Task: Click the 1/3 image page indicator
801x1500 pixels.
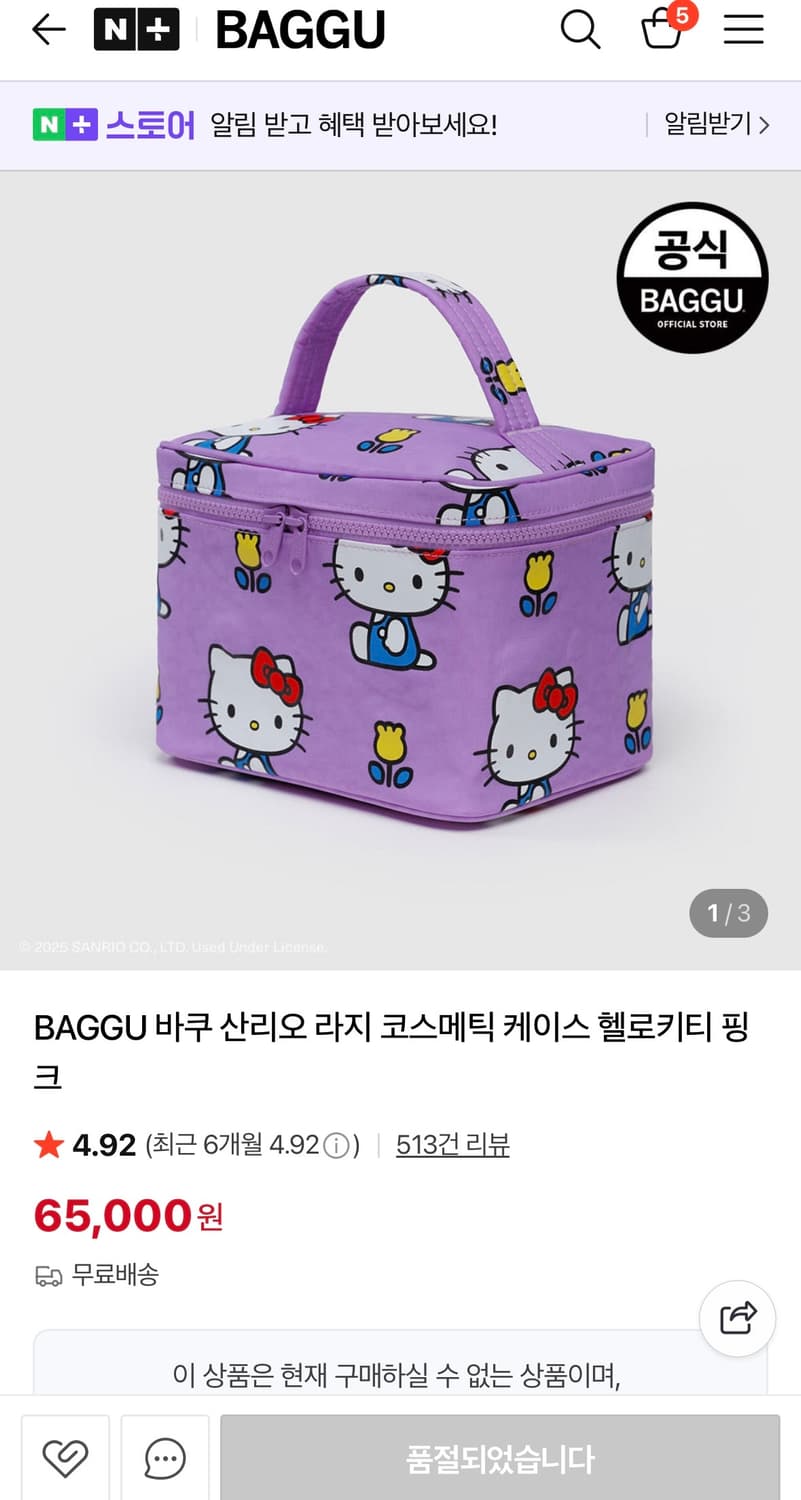Action: click(x=728, y=913)
